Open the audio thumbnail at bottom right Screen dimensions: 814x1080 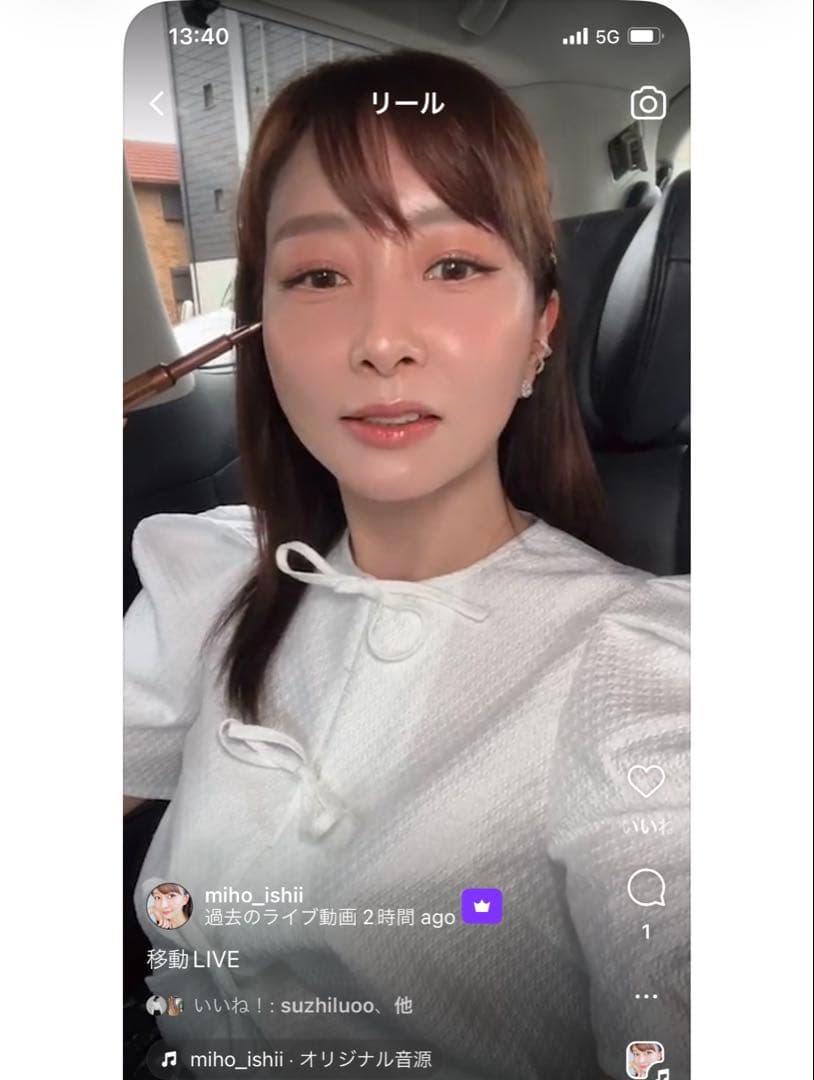click(645, 1060)
